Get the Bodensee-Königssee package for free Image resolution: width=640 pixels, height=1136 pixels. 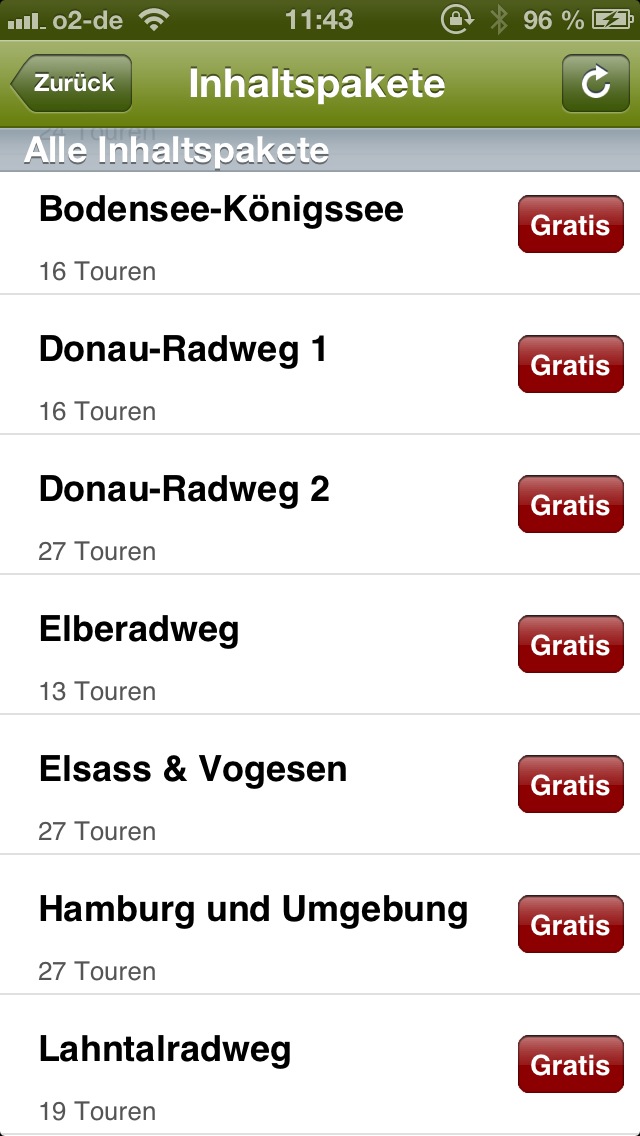coord(570,225)
